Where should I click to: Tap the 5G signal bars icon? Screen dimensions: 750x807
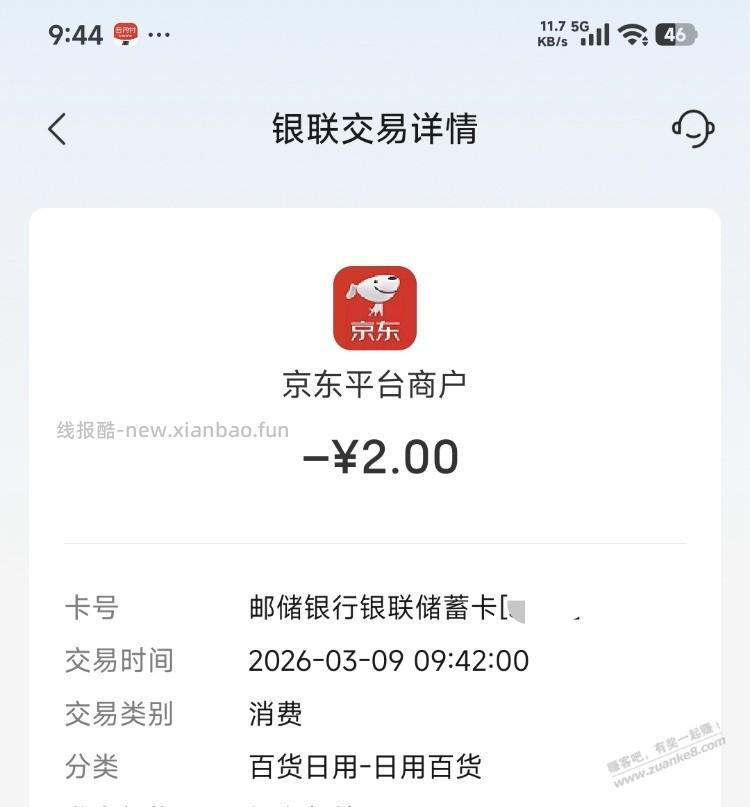[591, 32]
